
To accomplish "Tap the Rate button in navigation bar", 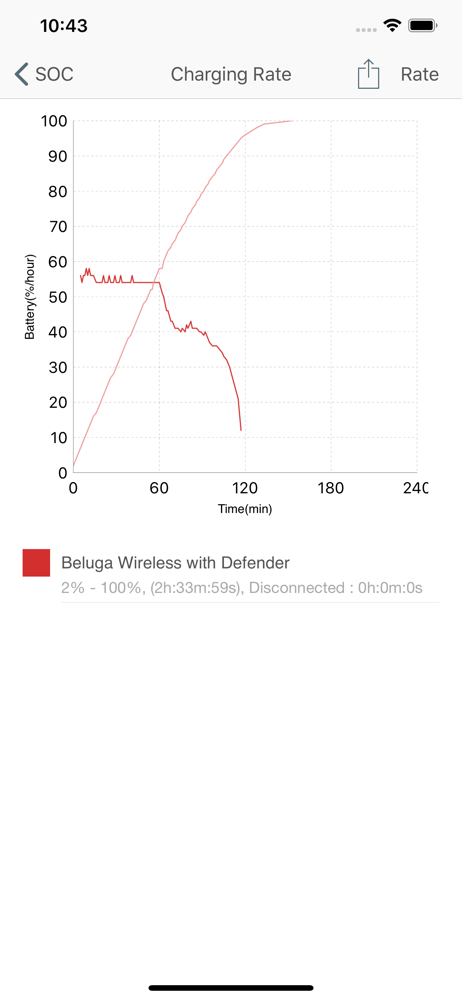I will [419, 75].
